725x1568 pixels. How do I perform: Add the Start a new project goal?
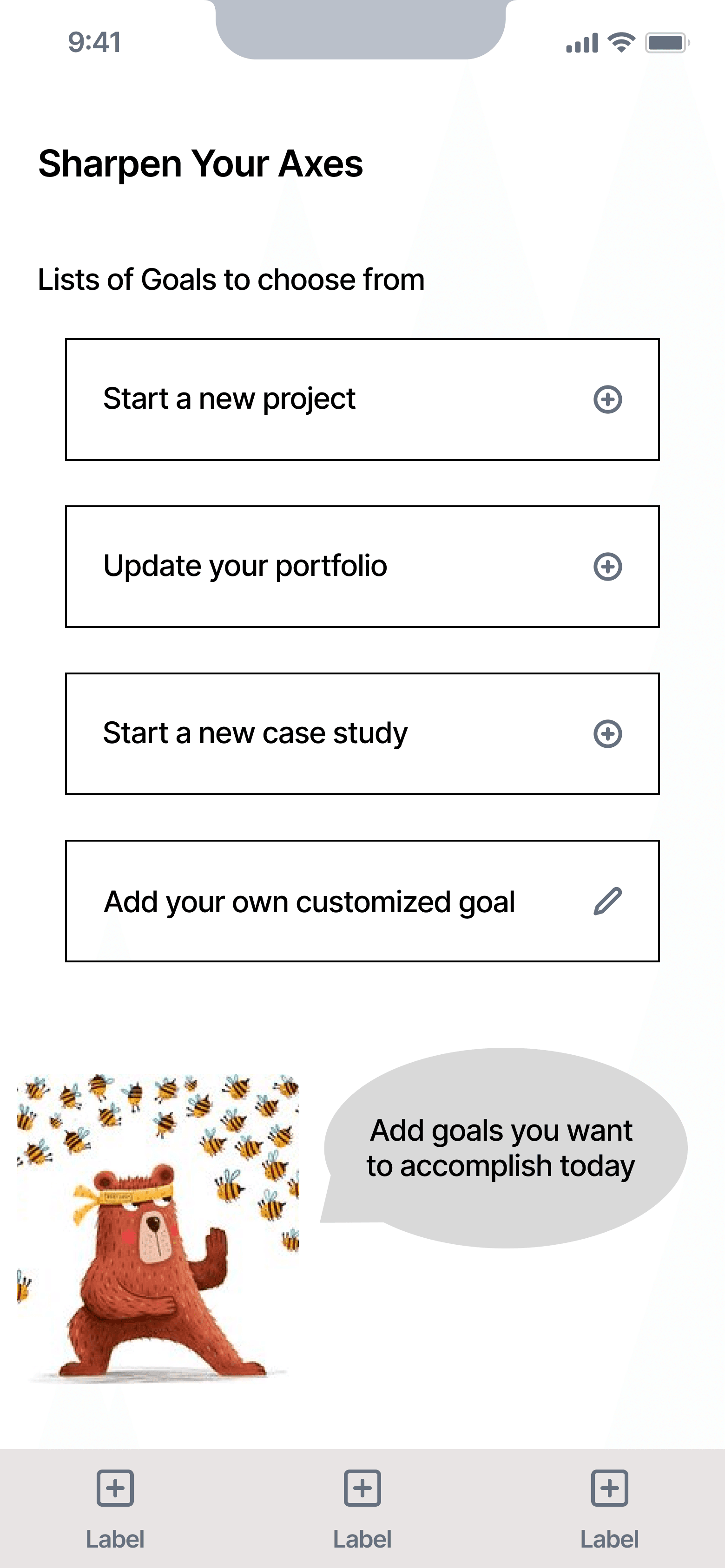607,399
